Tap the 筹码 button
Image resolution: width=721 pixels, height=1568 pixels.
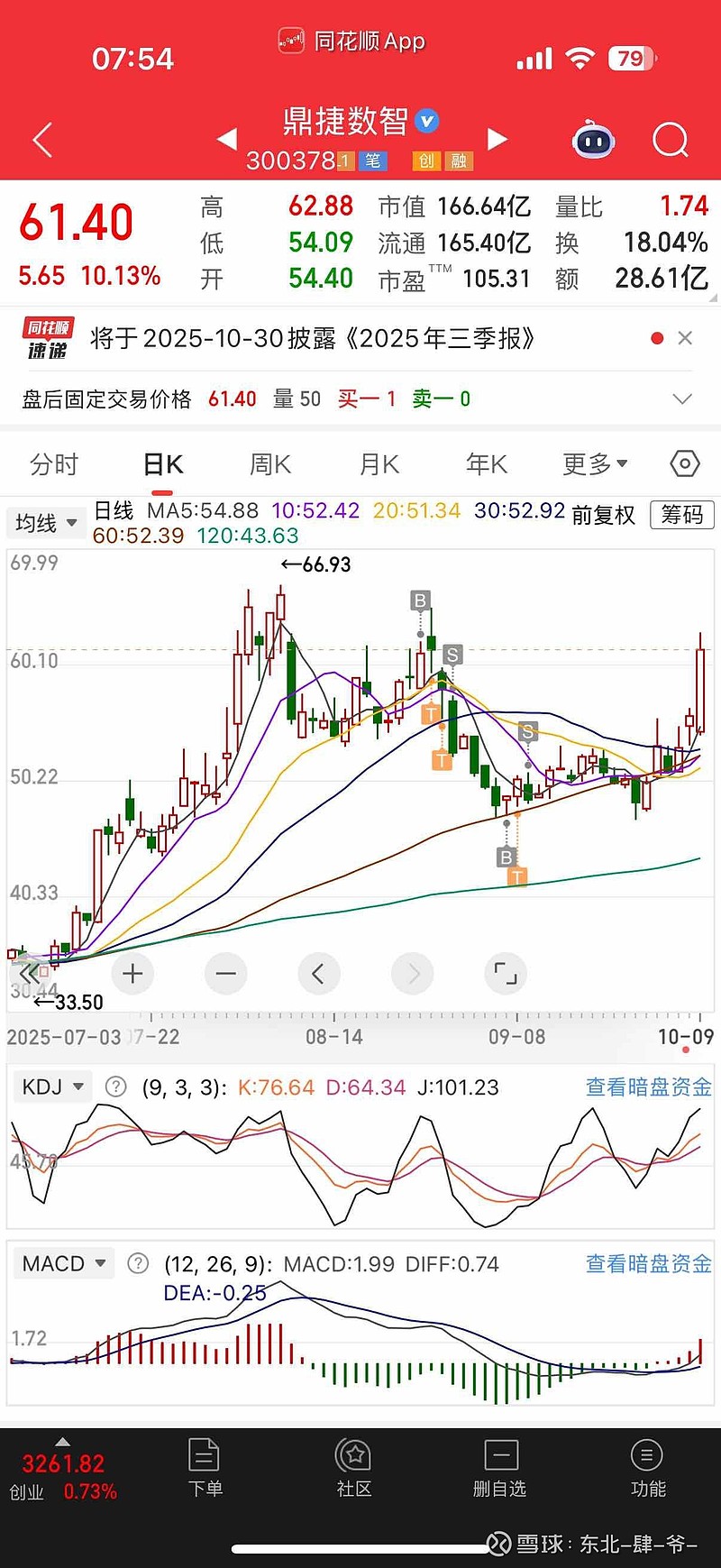tap(681, 515)
